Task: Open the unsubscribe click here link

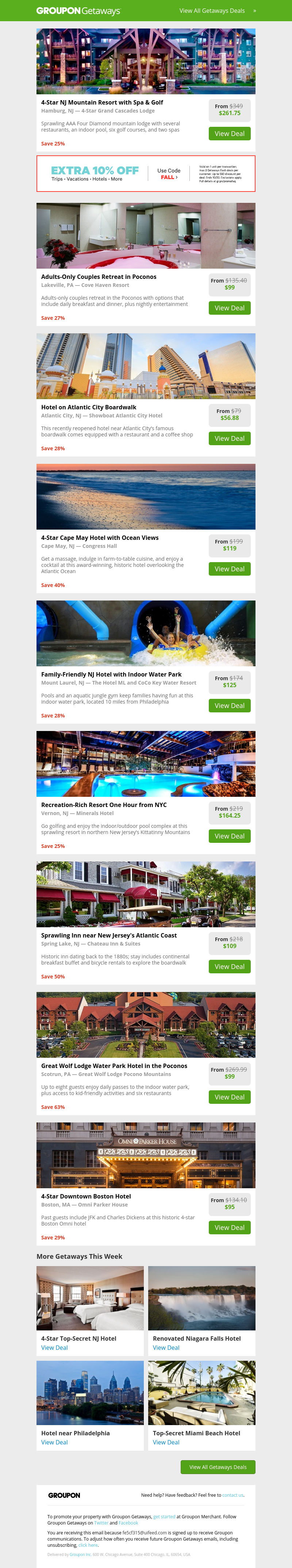Action: pyautogui.click(x=88, y=1545)
